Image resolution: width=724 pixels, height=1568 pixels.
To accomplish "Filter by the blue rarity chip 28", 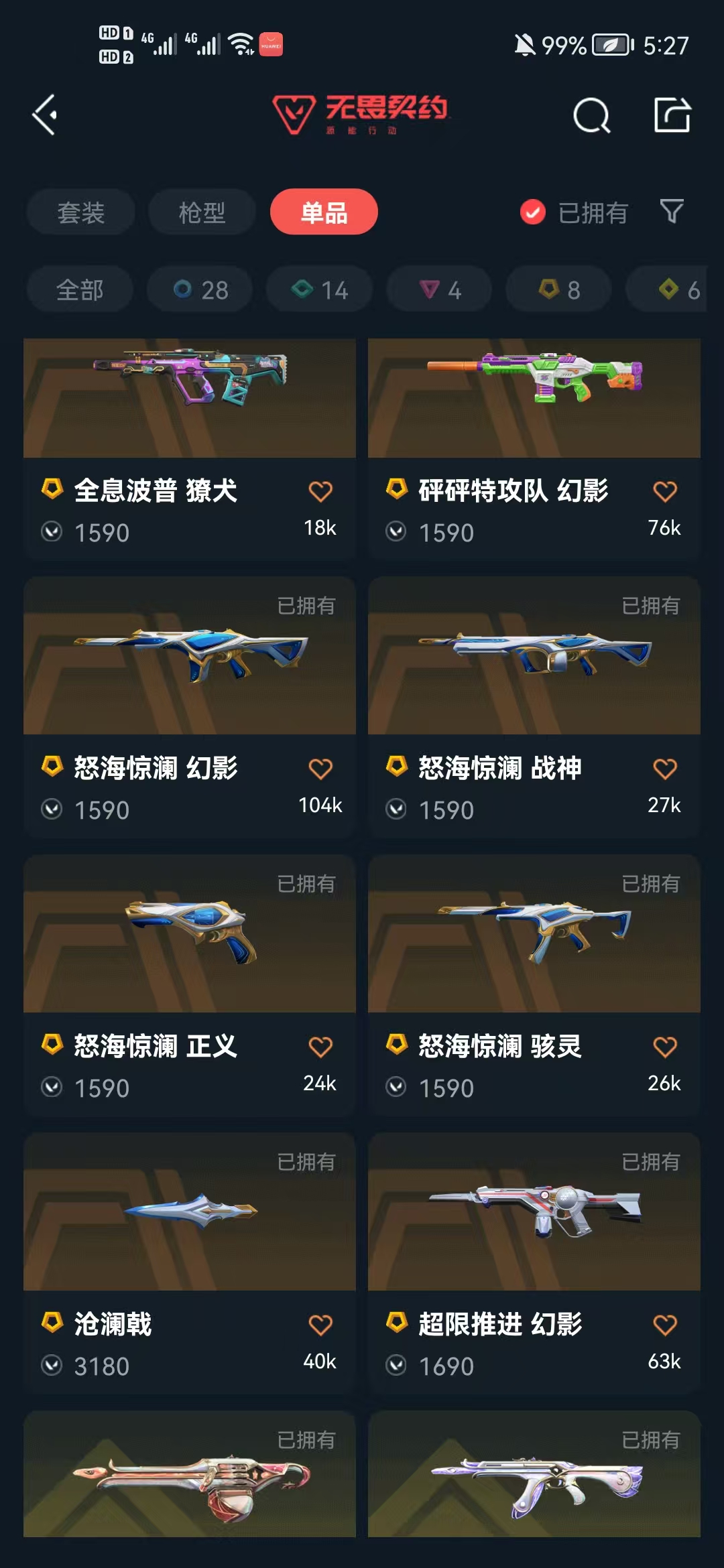I will point(200,289).
